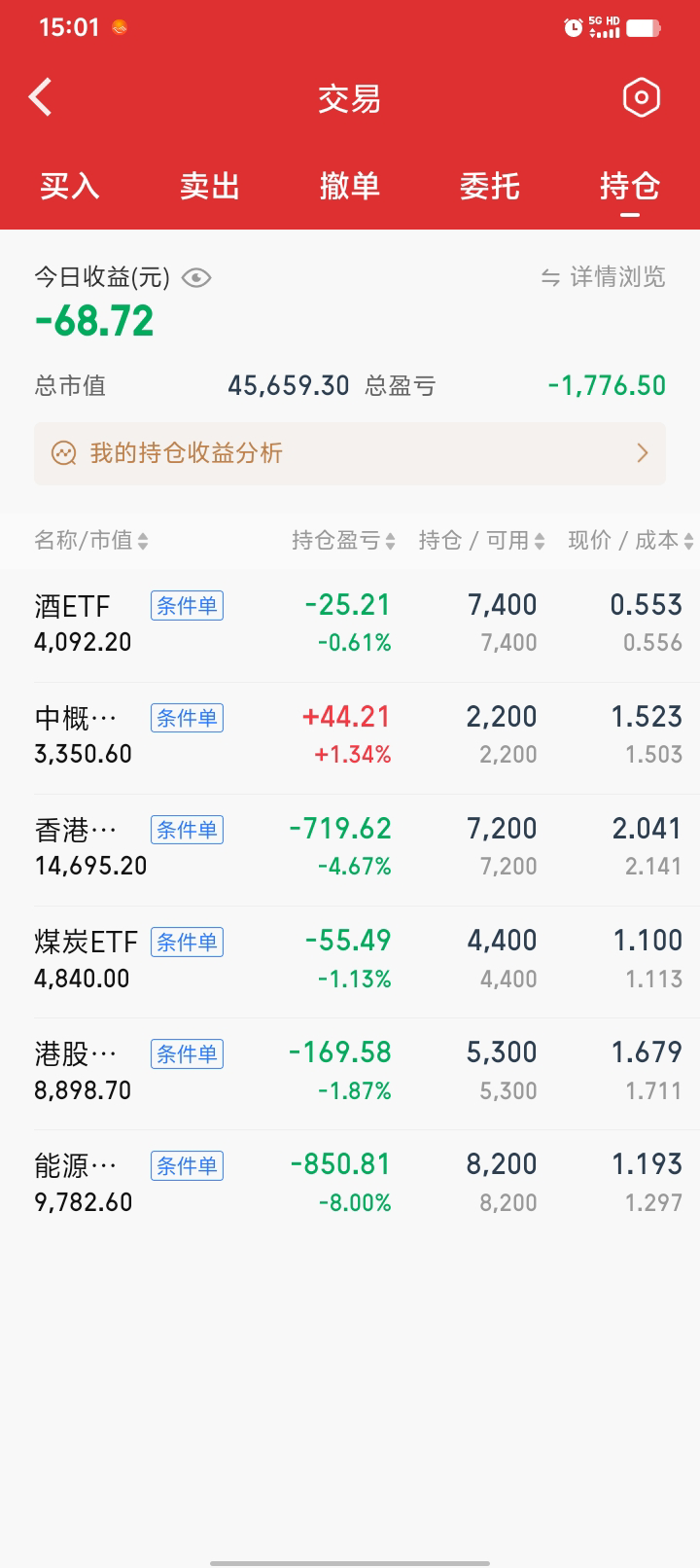Switch to the 买入 tab
Image resolution: width=700 pixels, height=1568 pixels.
point(70,186)
